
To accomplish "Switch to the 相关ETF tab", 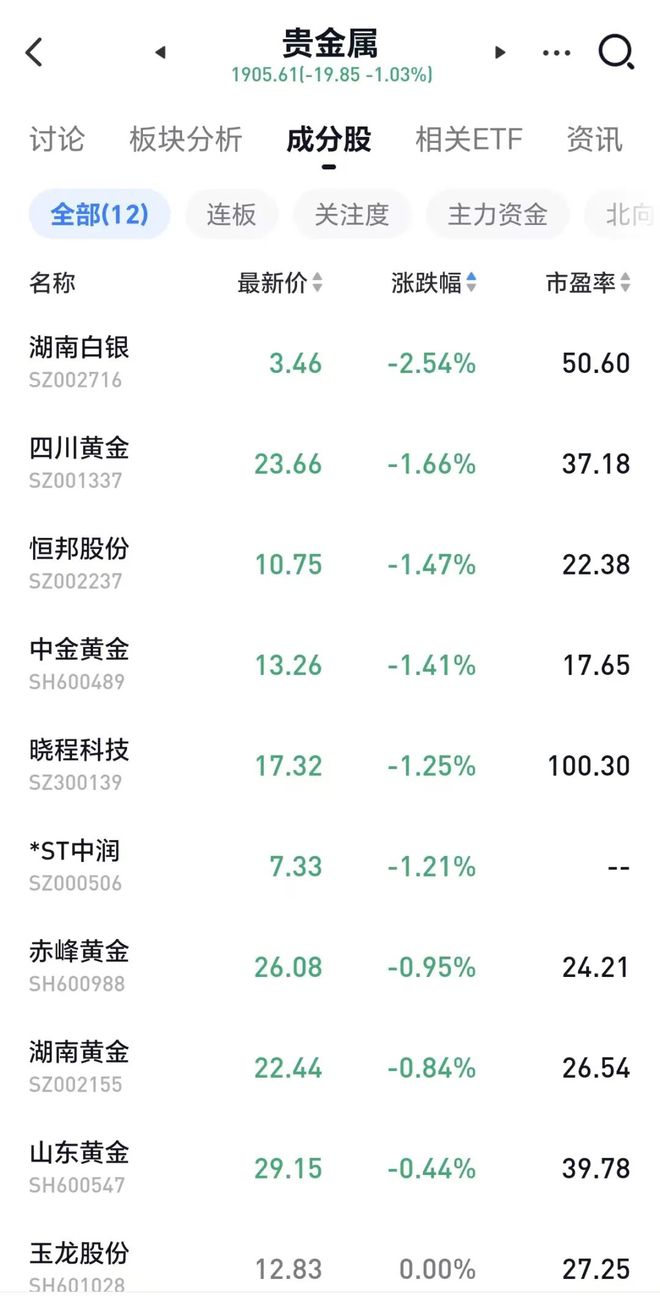I will [469, 139].
